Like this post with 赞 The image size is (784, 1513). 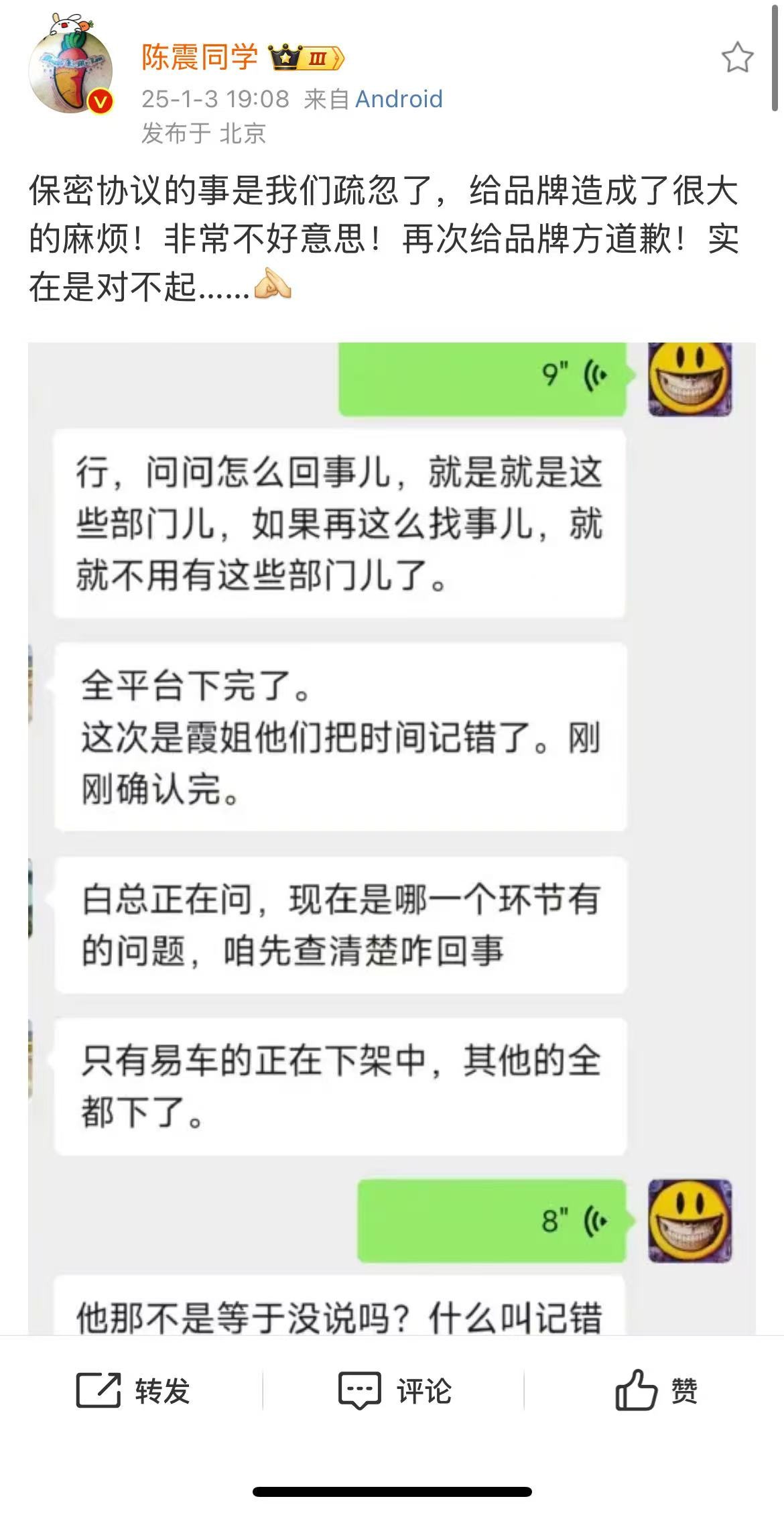pyautogui.click(x=655, y=1391)
